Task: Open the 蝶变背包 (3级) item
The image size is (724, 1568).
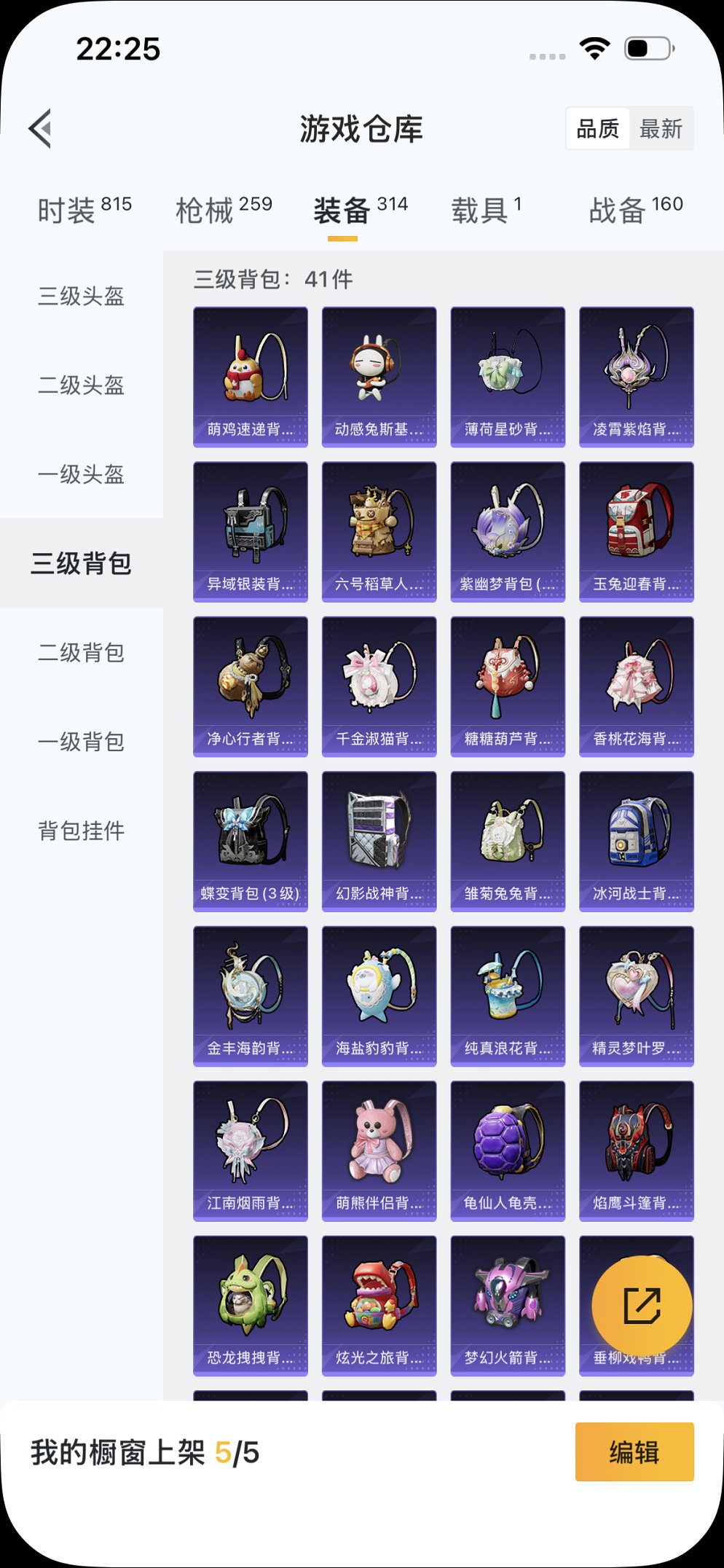Action: point(251,841)
